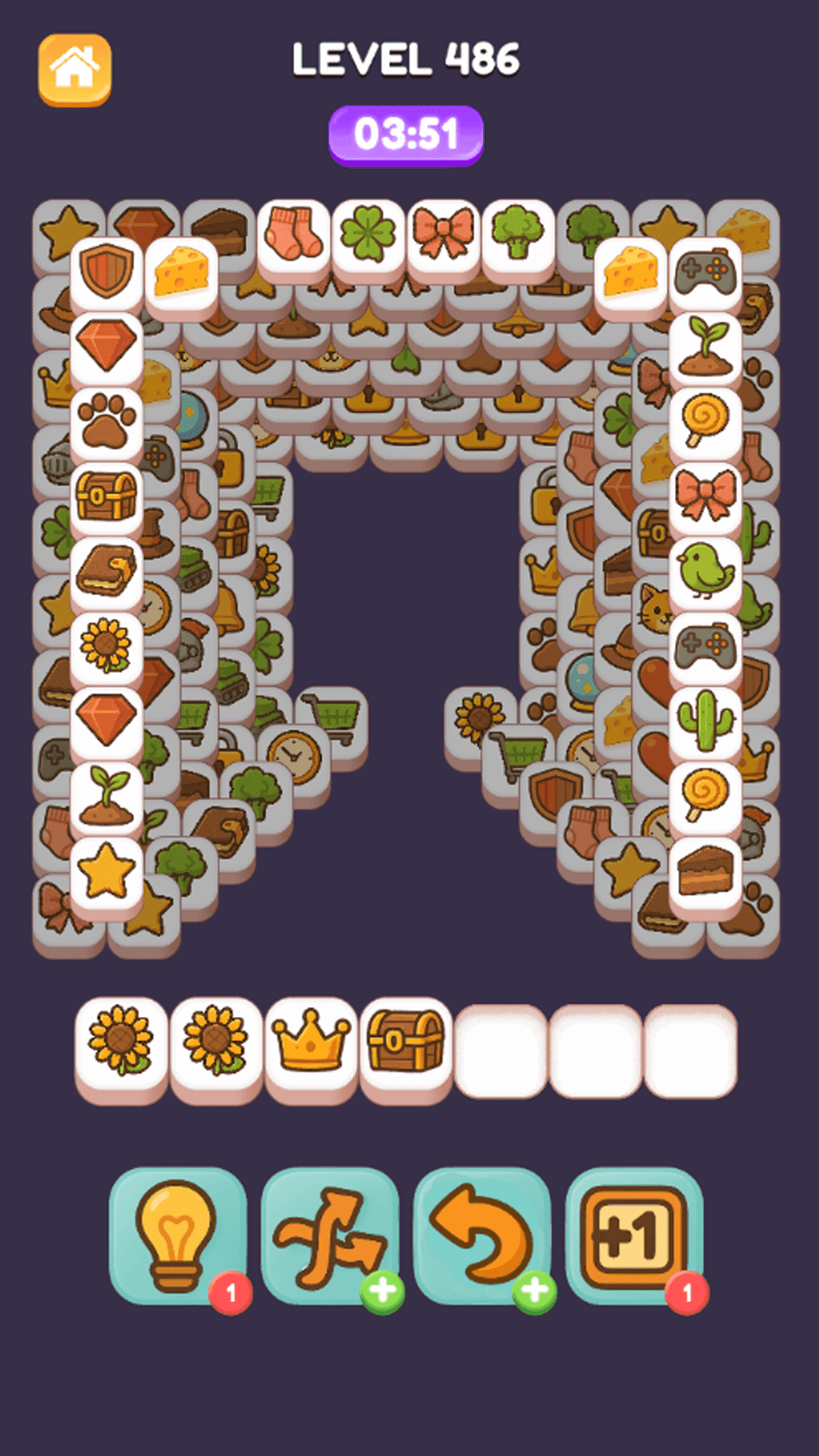This screenshot has width=819, height=1456.
Task: Choose the uncovered cactus tile
Action: pos(705,721)
